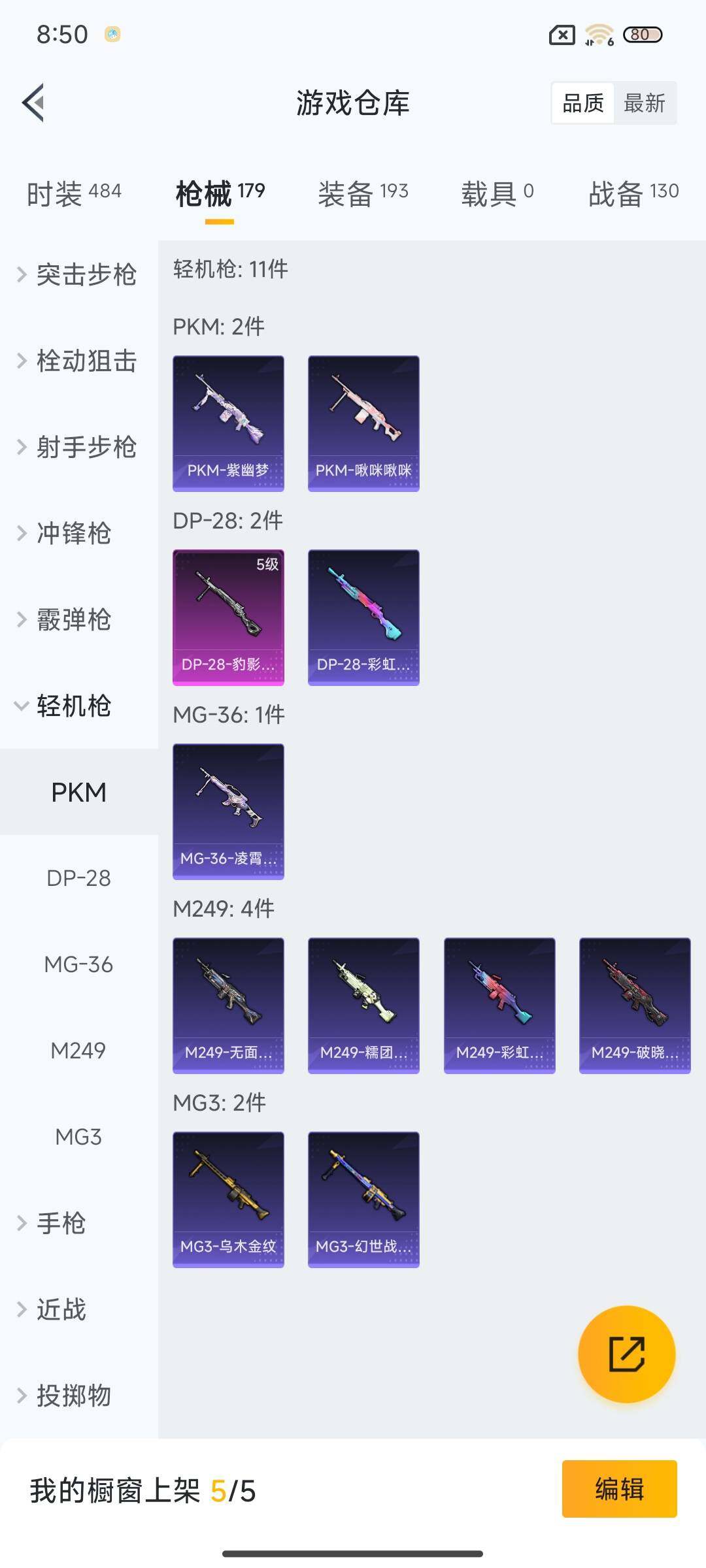Switch sorting to 最新 mode
The width and height of the screenshot is (706, 1568).
tap(645, 103)
